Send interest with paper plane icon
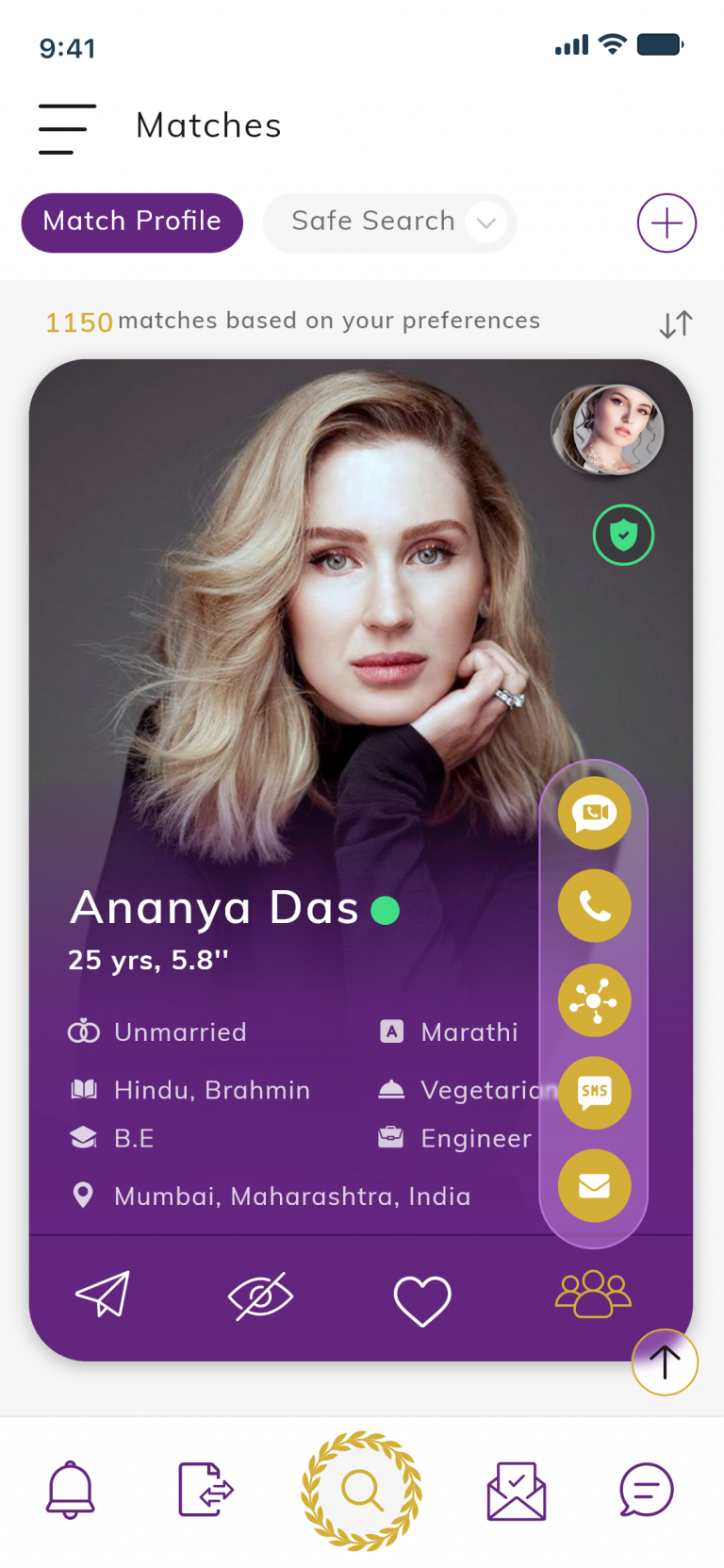 coord(103,1295)
